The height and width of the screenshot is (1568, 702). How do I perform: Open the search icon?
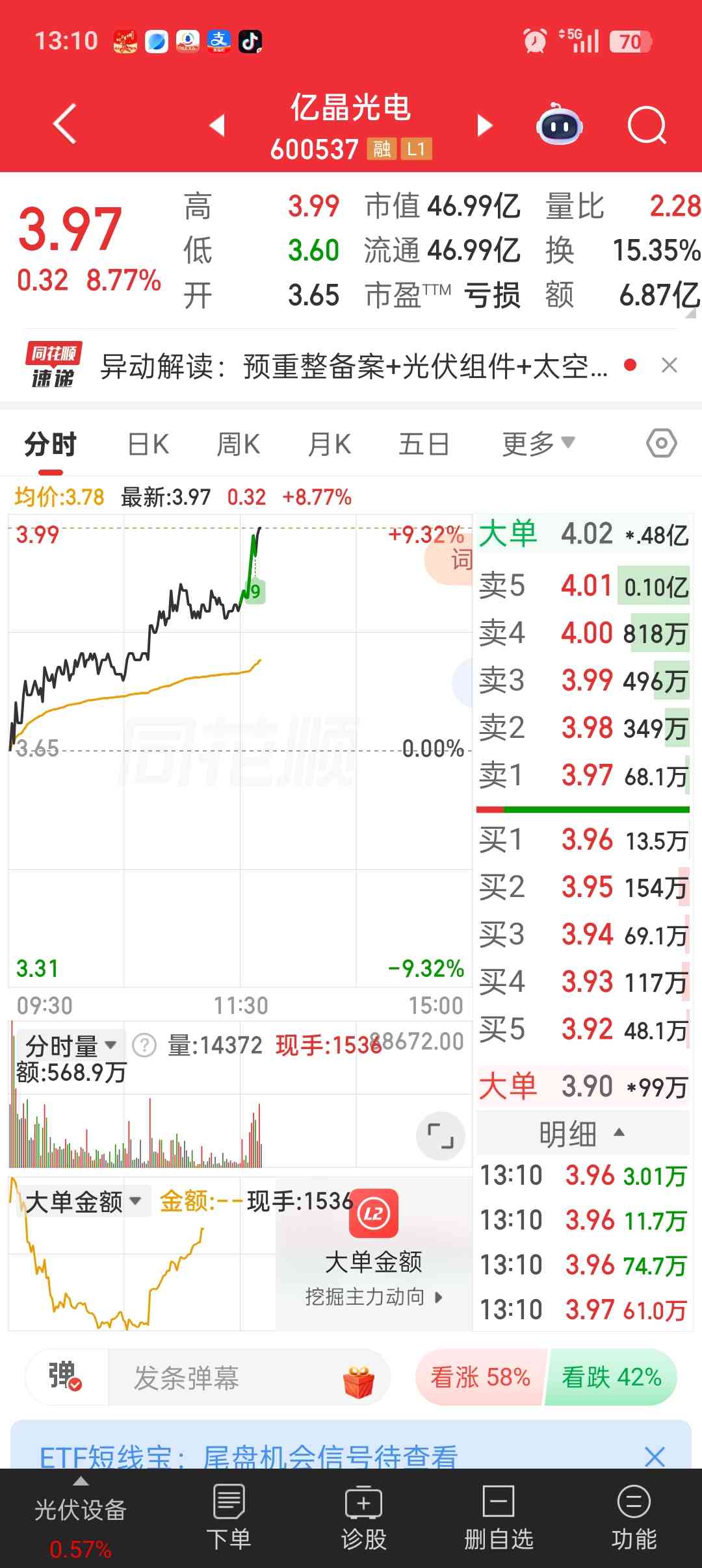647,125
